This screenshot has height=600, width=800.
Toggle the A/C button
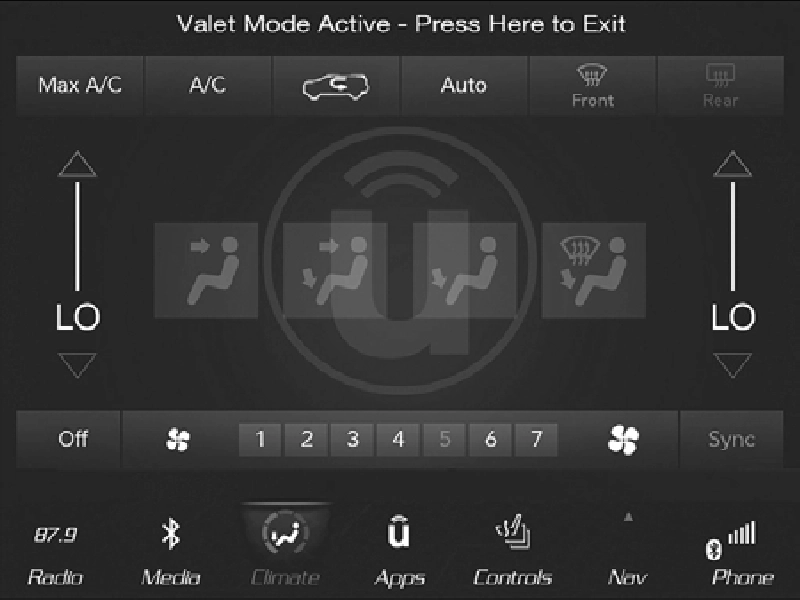pyautogui.click(x=207, y=86)
